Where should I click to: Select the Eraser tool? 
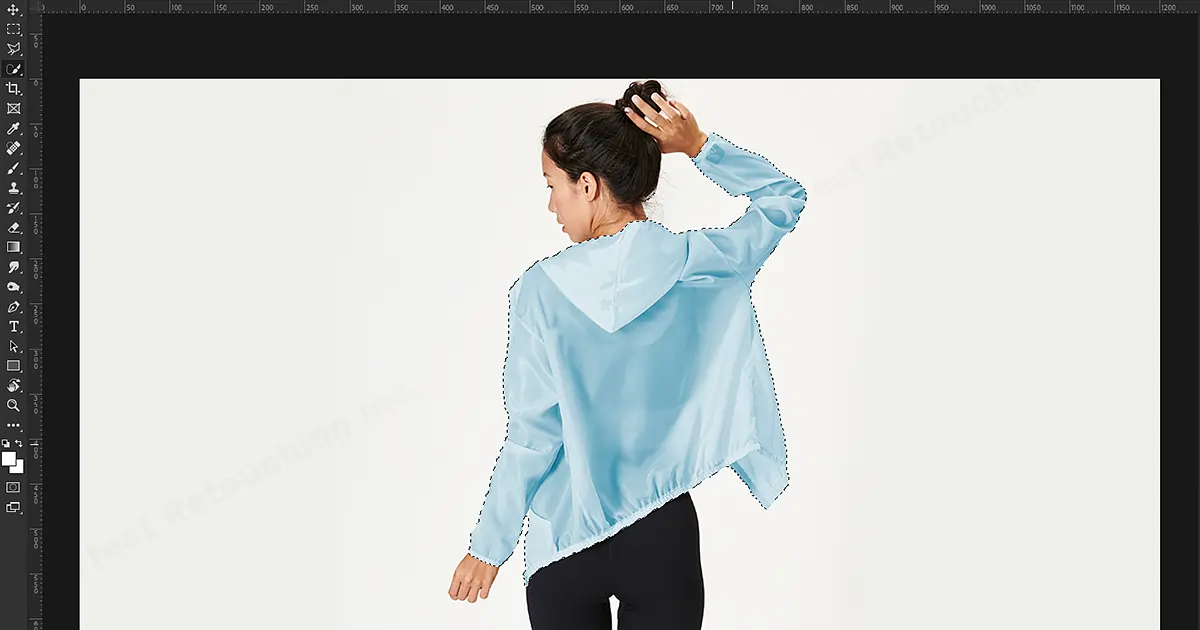14,228
